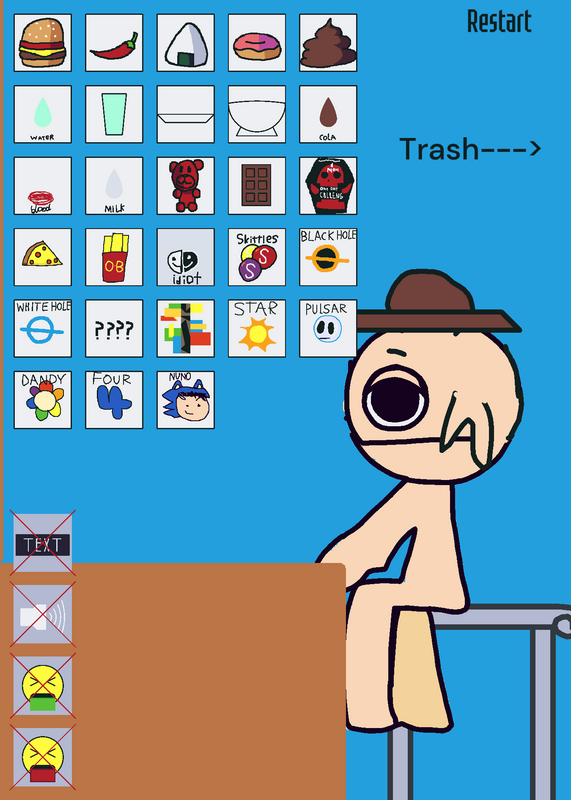Tap the cola drop tile

328,114
